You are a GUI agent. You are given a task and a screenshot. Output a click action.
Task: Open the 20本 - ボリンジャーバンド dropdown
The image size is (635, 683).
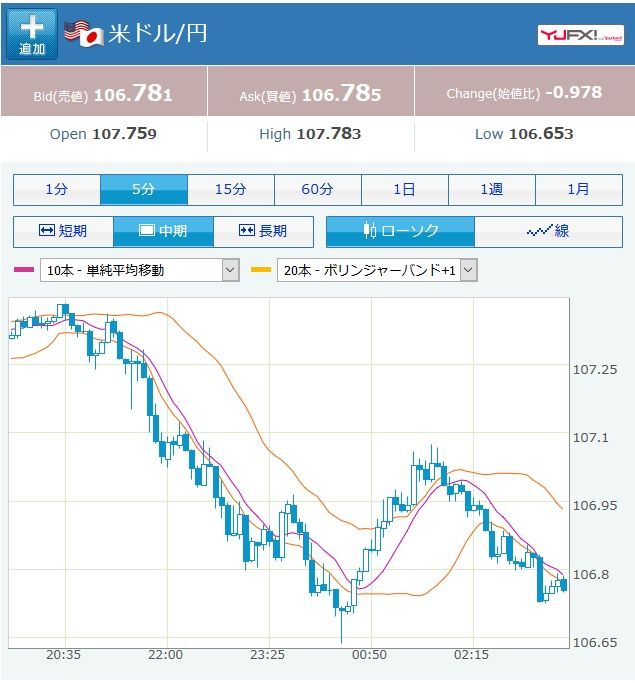coord(377,270)
